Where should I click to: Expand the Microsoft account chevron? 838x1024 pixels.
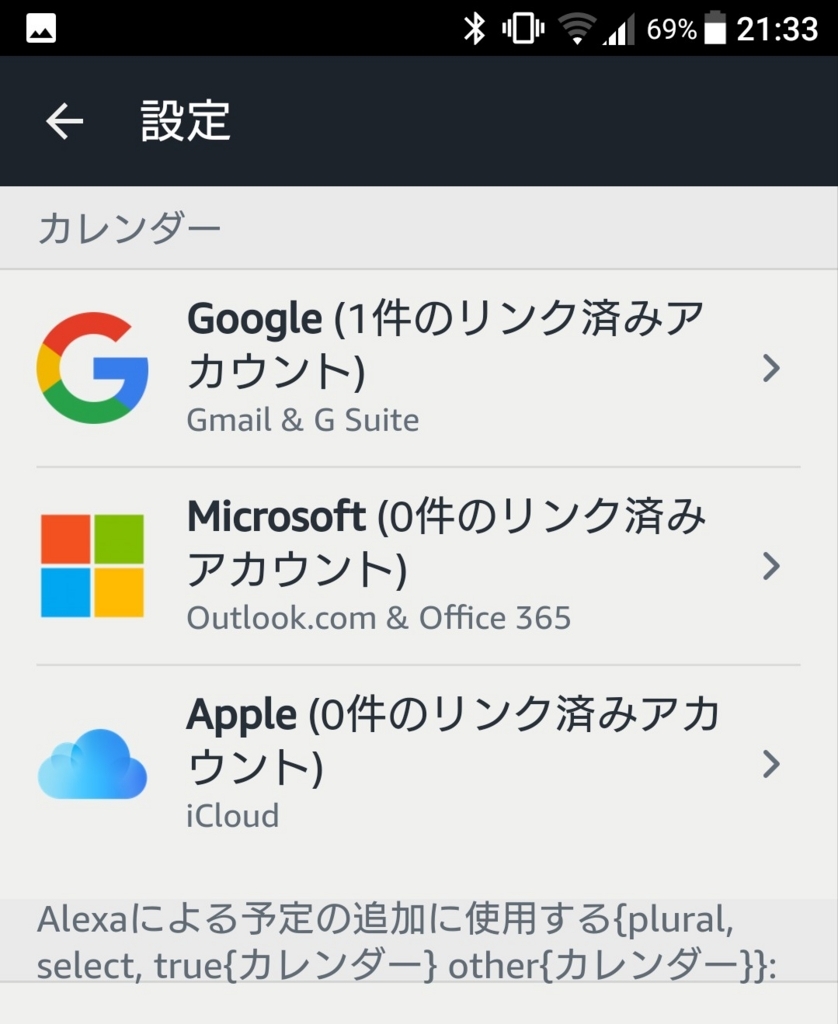coord(772,566)
